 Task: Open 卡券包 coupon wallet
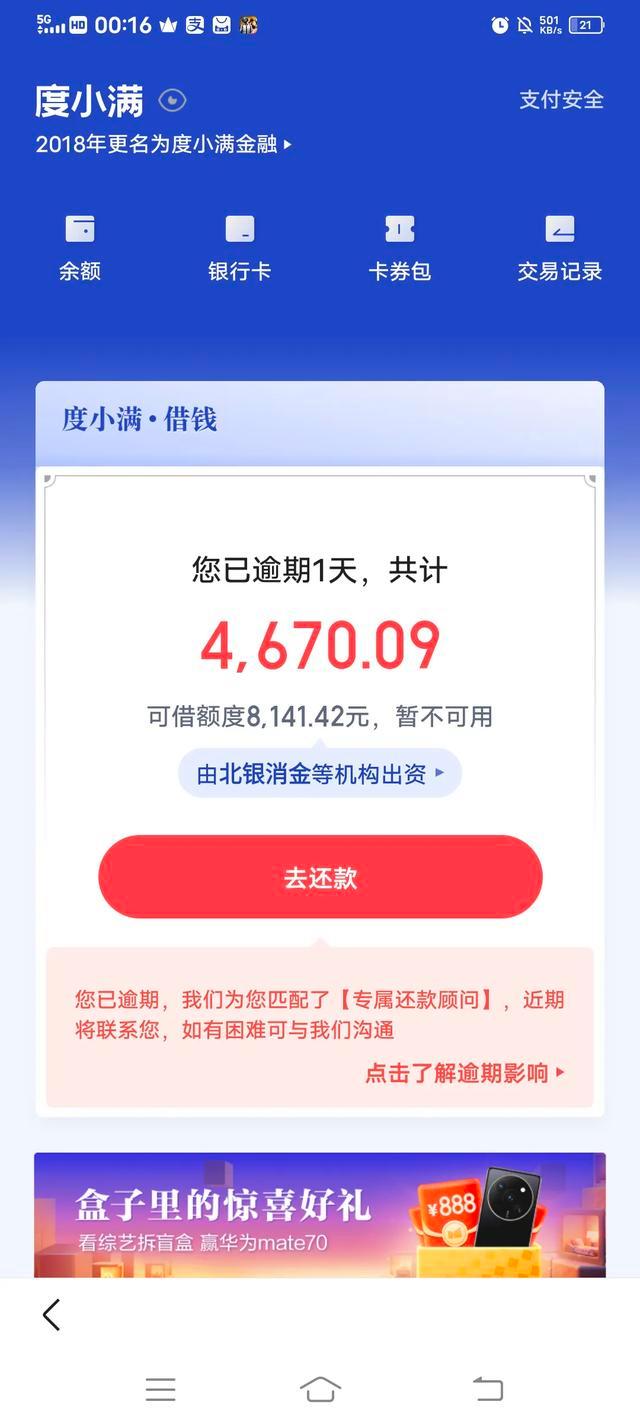point(400,247)
